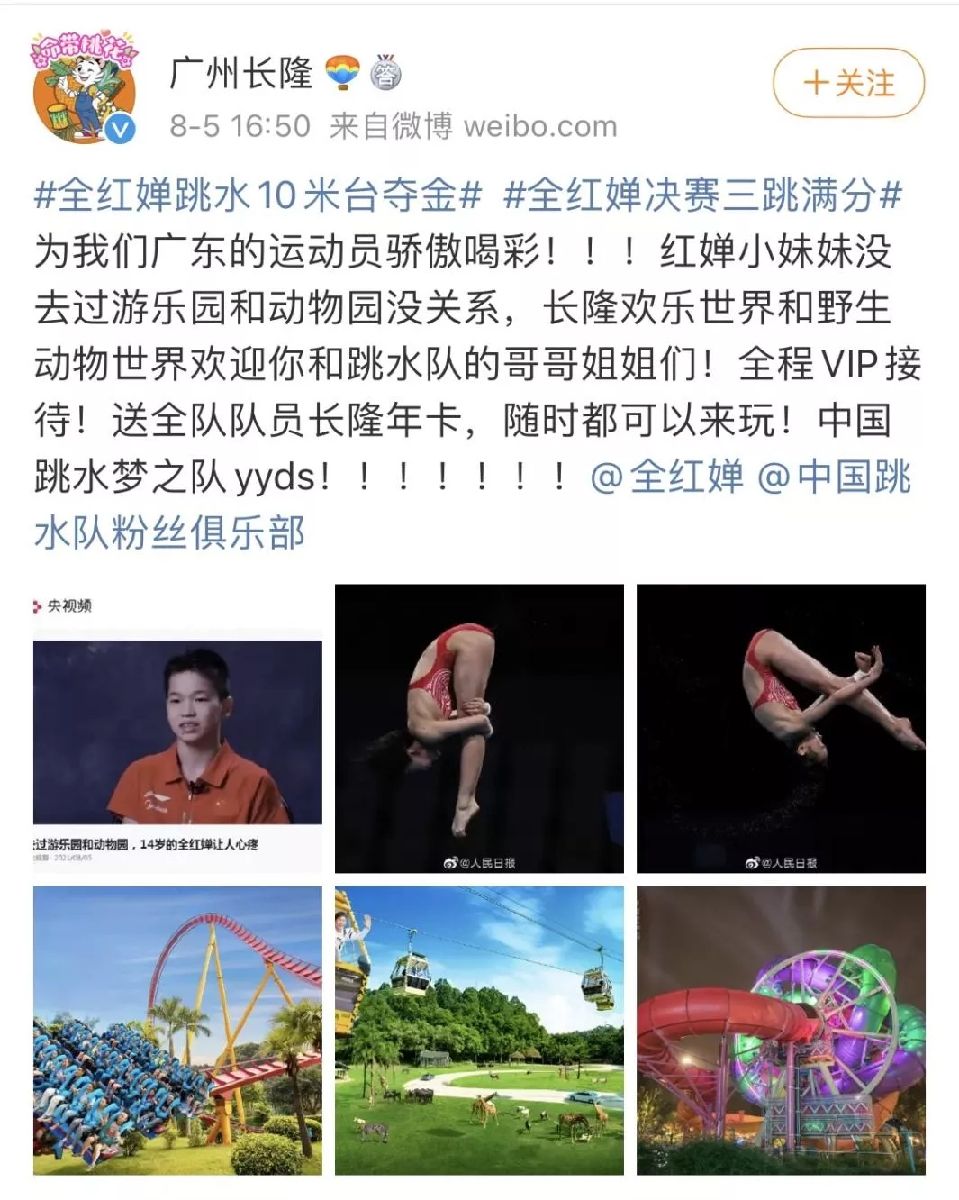The height and width of the screenshot is (1200, 959).
Task: Open 广州长隆's profile avatar
Action: click(x=85, y=88)
